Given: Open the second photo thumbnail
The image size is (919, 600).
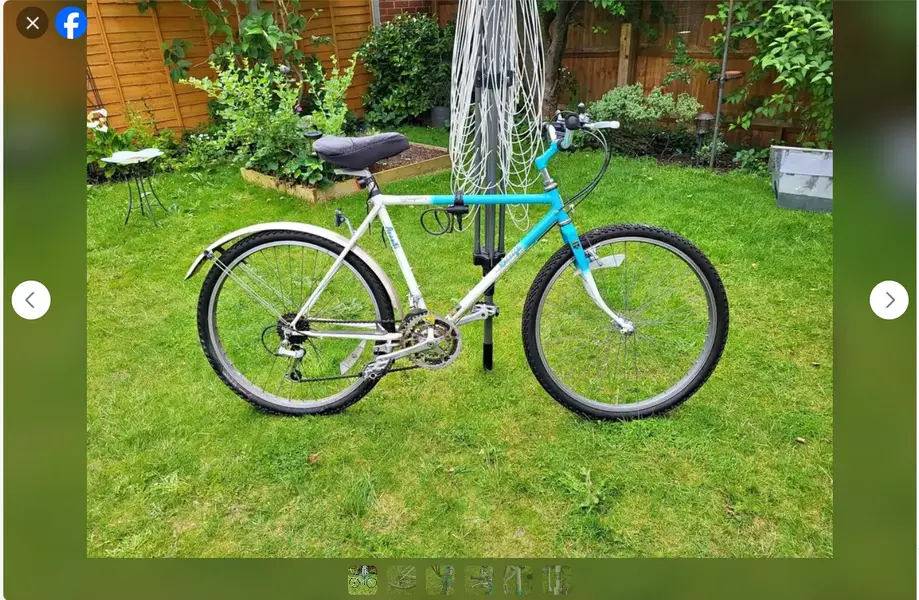Looking at the screenshot, I should click(401, 580).
